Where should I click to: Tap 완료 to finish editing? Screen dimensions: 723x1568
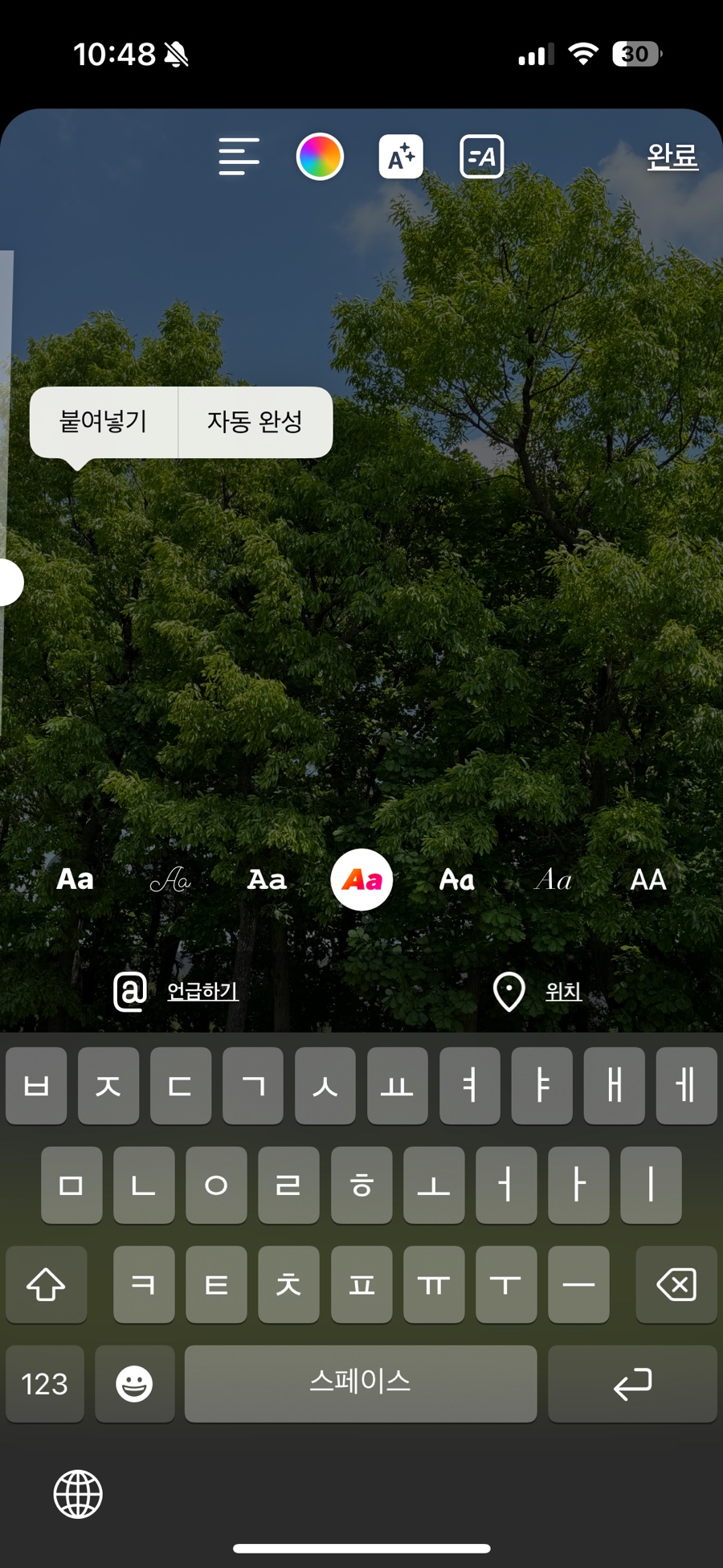(672, 156)
